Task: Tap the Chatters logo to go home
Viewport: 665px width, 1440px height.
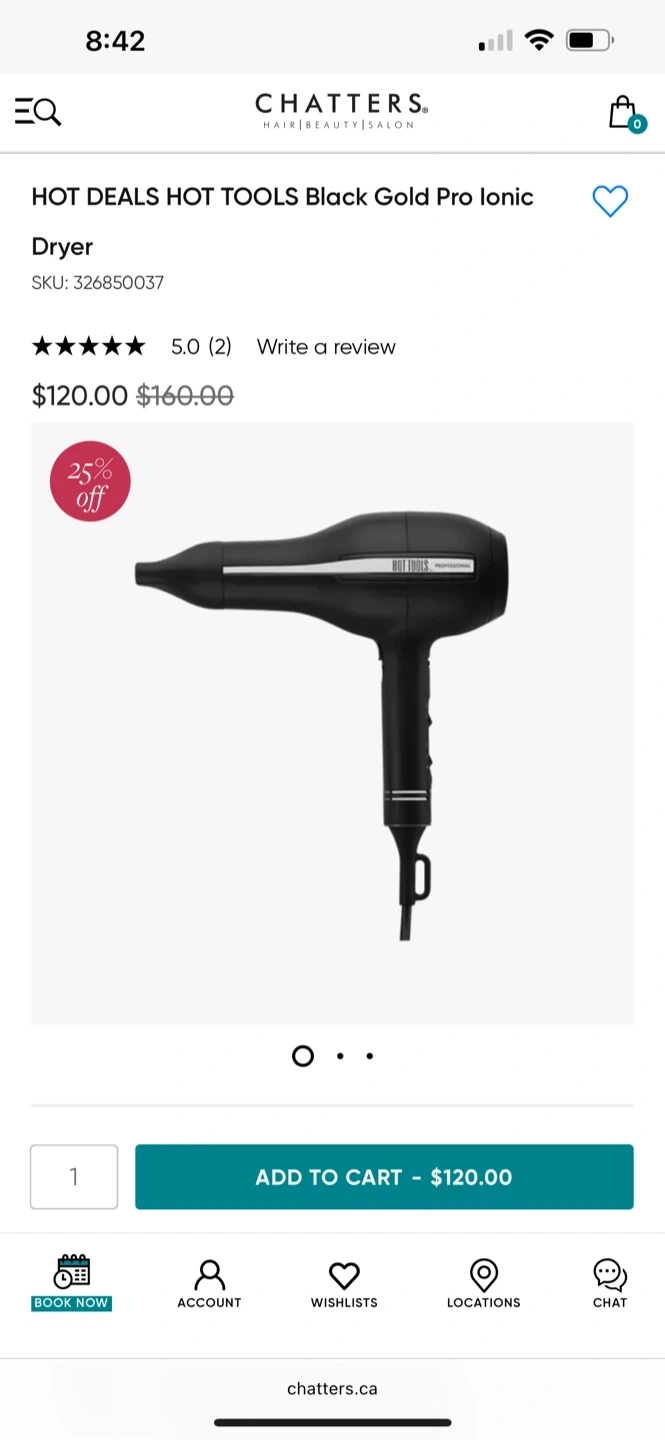Action: 341,110
